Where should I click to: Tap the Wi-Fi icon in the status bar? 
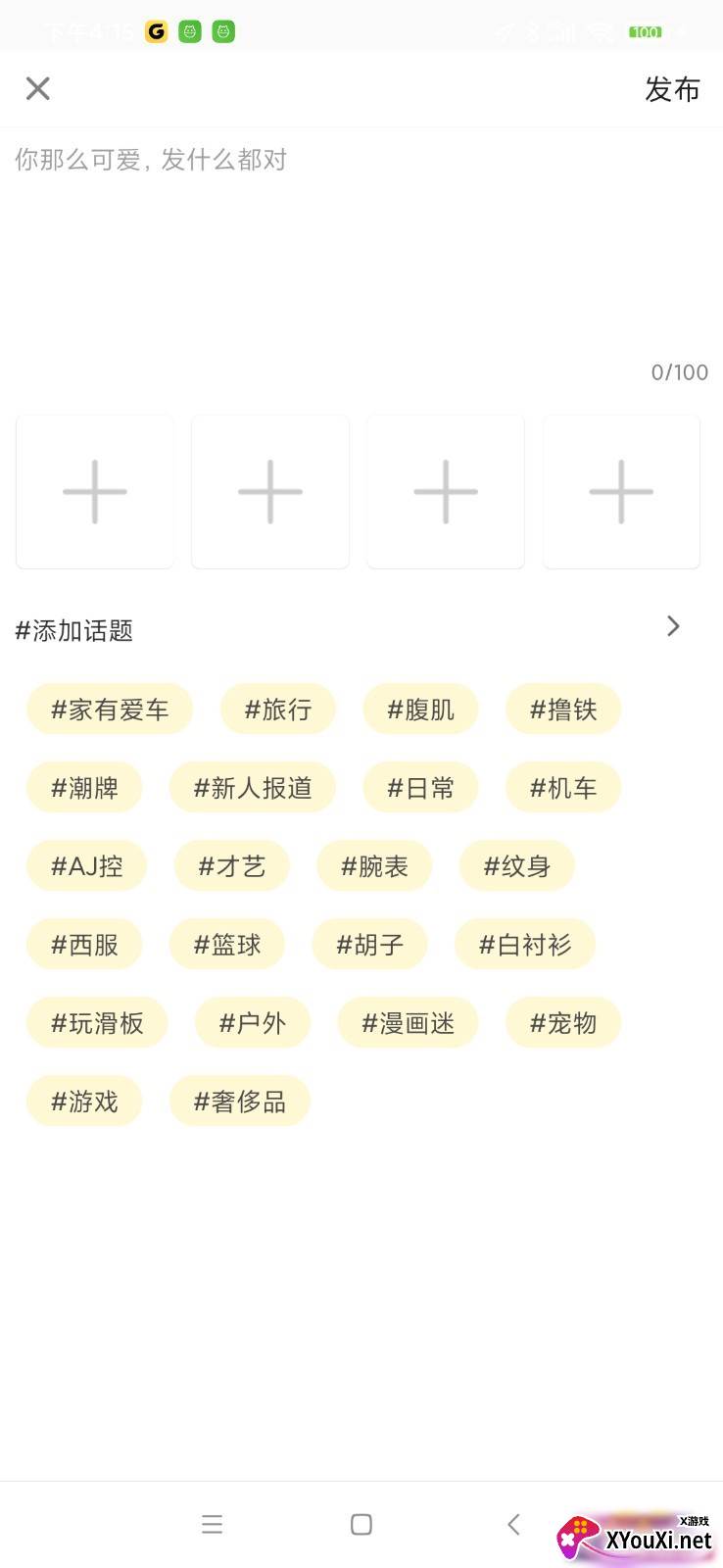pyautogui.click(x=601, y=31)
